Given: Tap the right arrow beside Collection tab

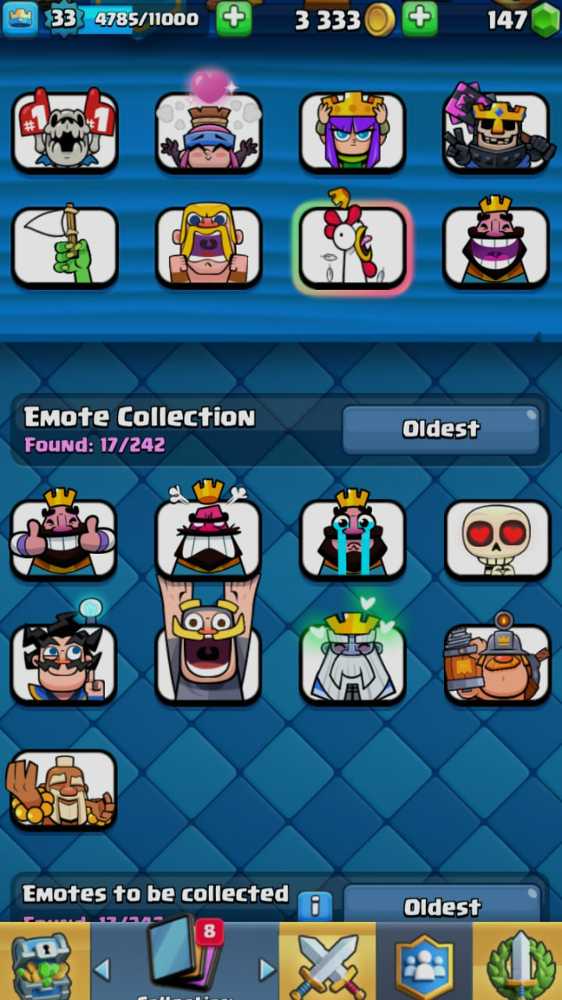Looking at the screenshot, I should pos(268,969).
